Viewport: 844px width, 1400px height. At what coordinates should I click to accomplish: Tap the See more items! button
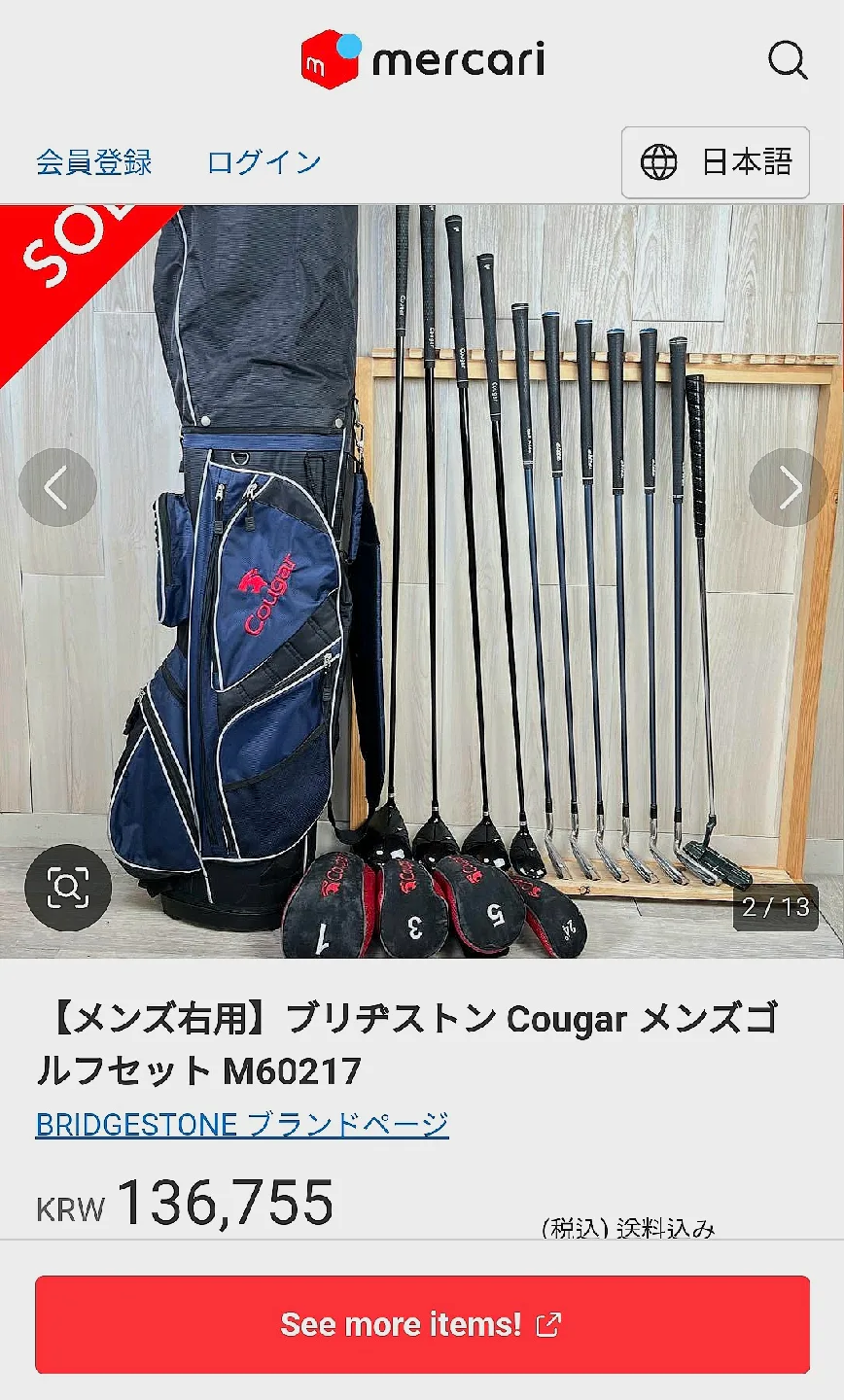click(422, 1324)
